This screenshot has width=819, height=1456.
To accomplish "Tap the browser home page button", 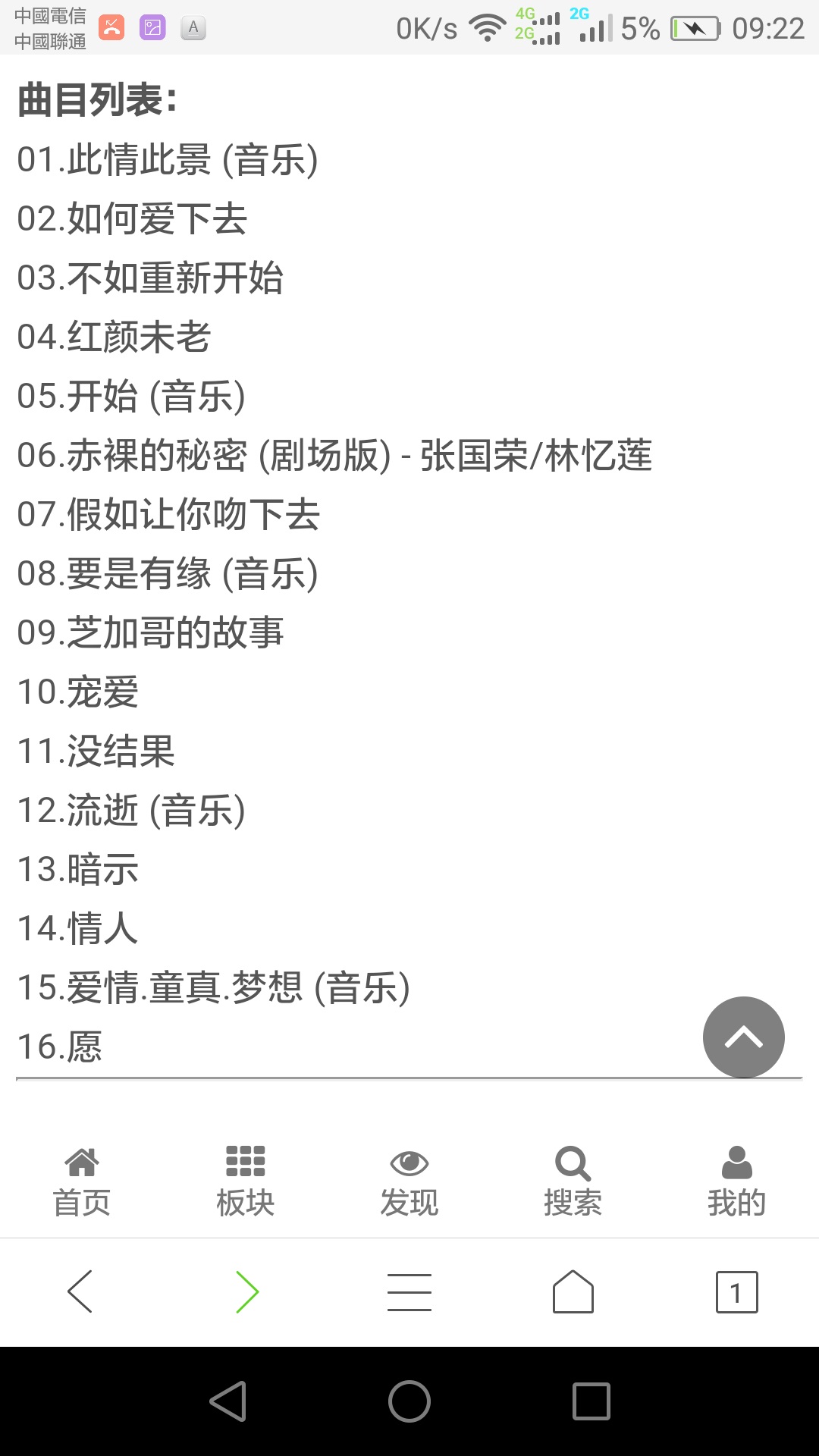I will [573, 1291].
